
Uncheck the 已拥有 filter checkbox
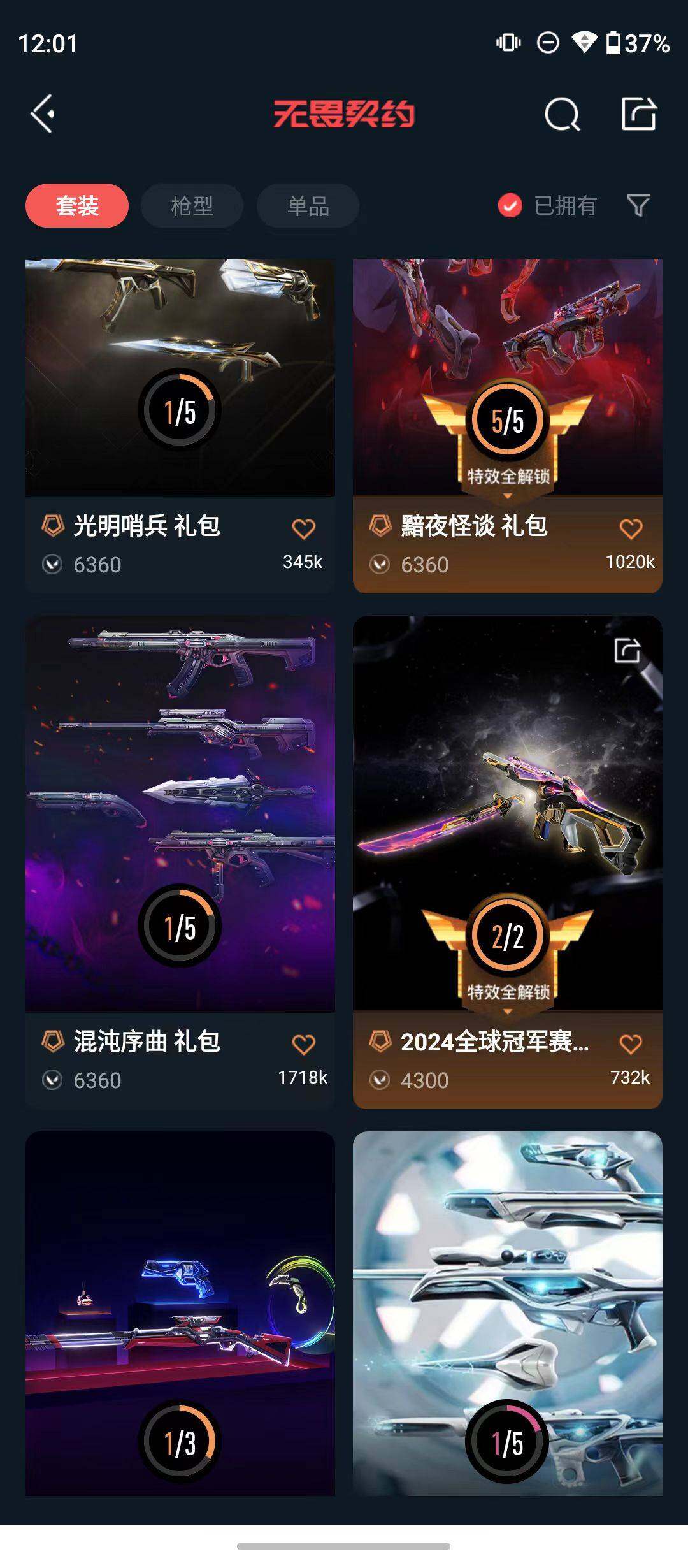(510, 206)
